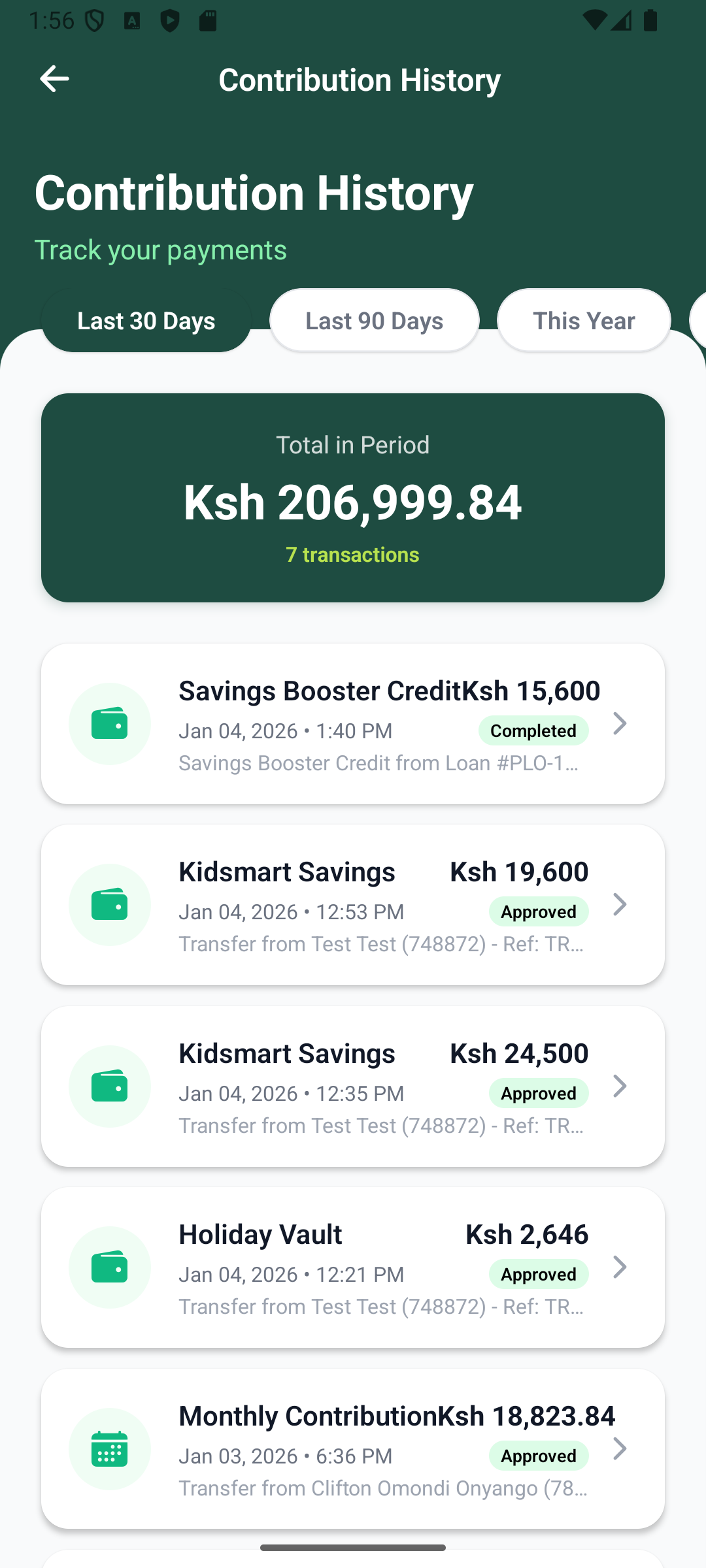This screenshot has height=1568, width=706.
Task: Enable the Last 90 Days filter
Action: (374, 320)
